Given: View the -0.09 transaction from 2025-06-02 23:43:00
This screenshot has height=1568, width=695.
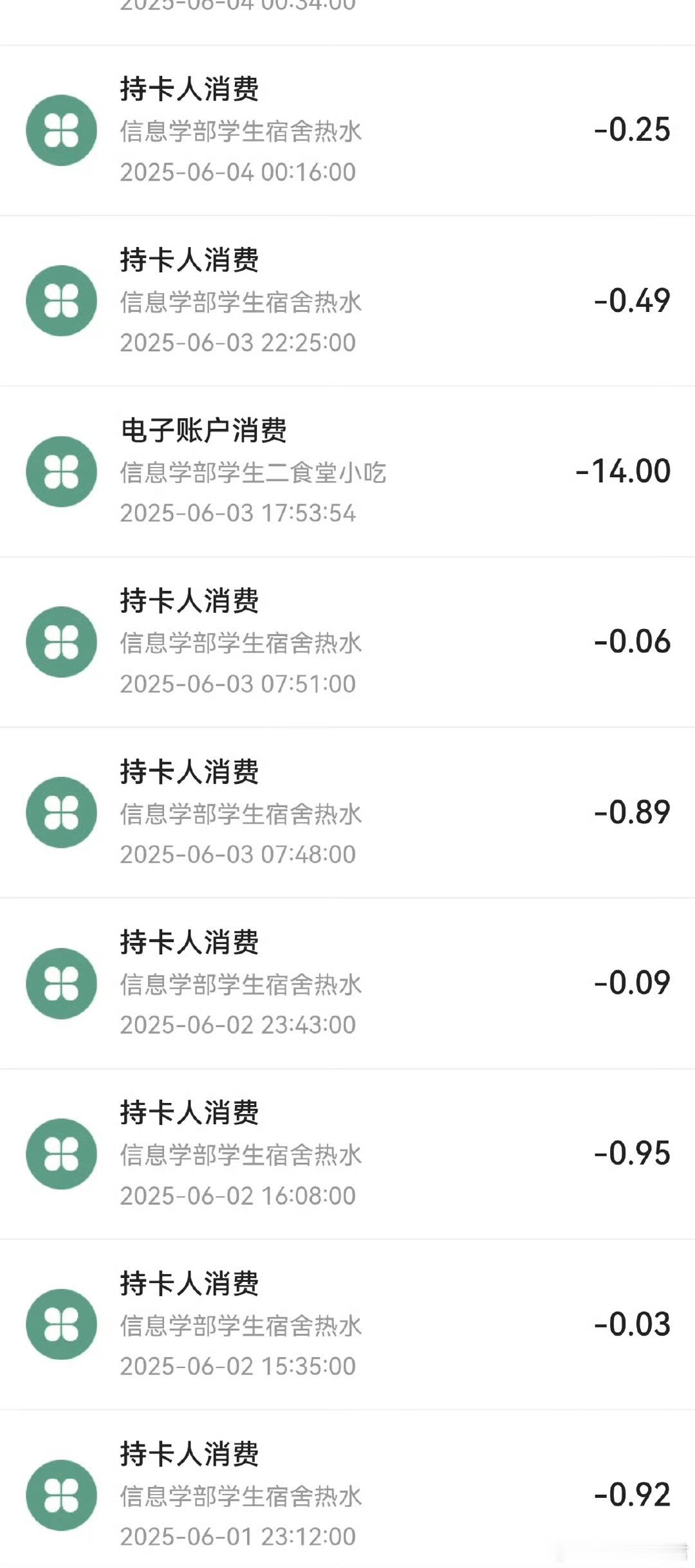Looking at the screenshot, I should click(x=347, y=983).
